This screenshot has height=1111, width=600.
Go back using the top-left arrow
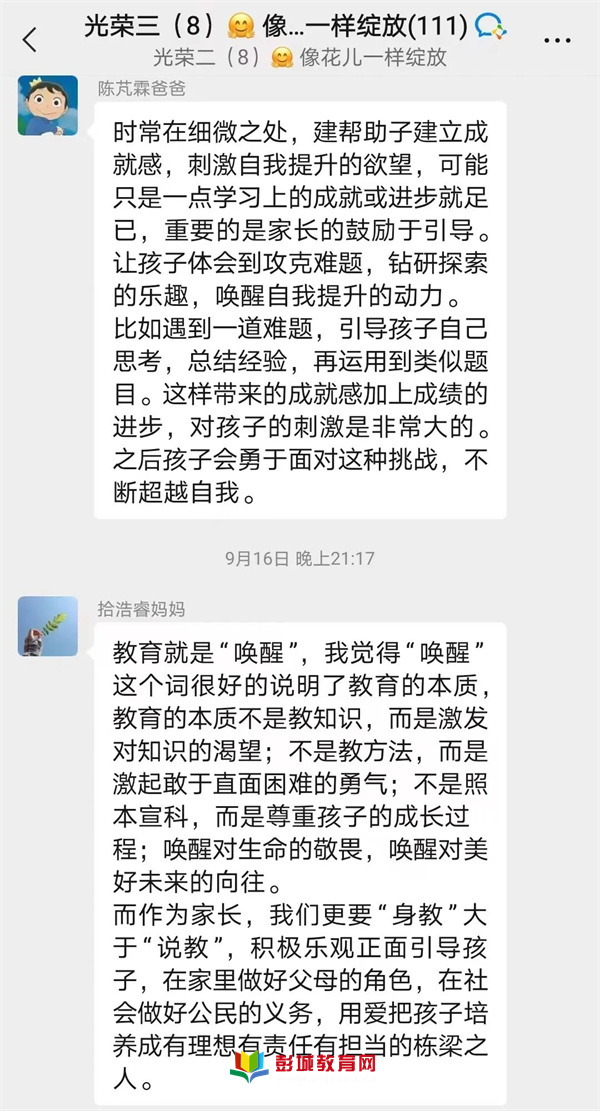point(30,40)
